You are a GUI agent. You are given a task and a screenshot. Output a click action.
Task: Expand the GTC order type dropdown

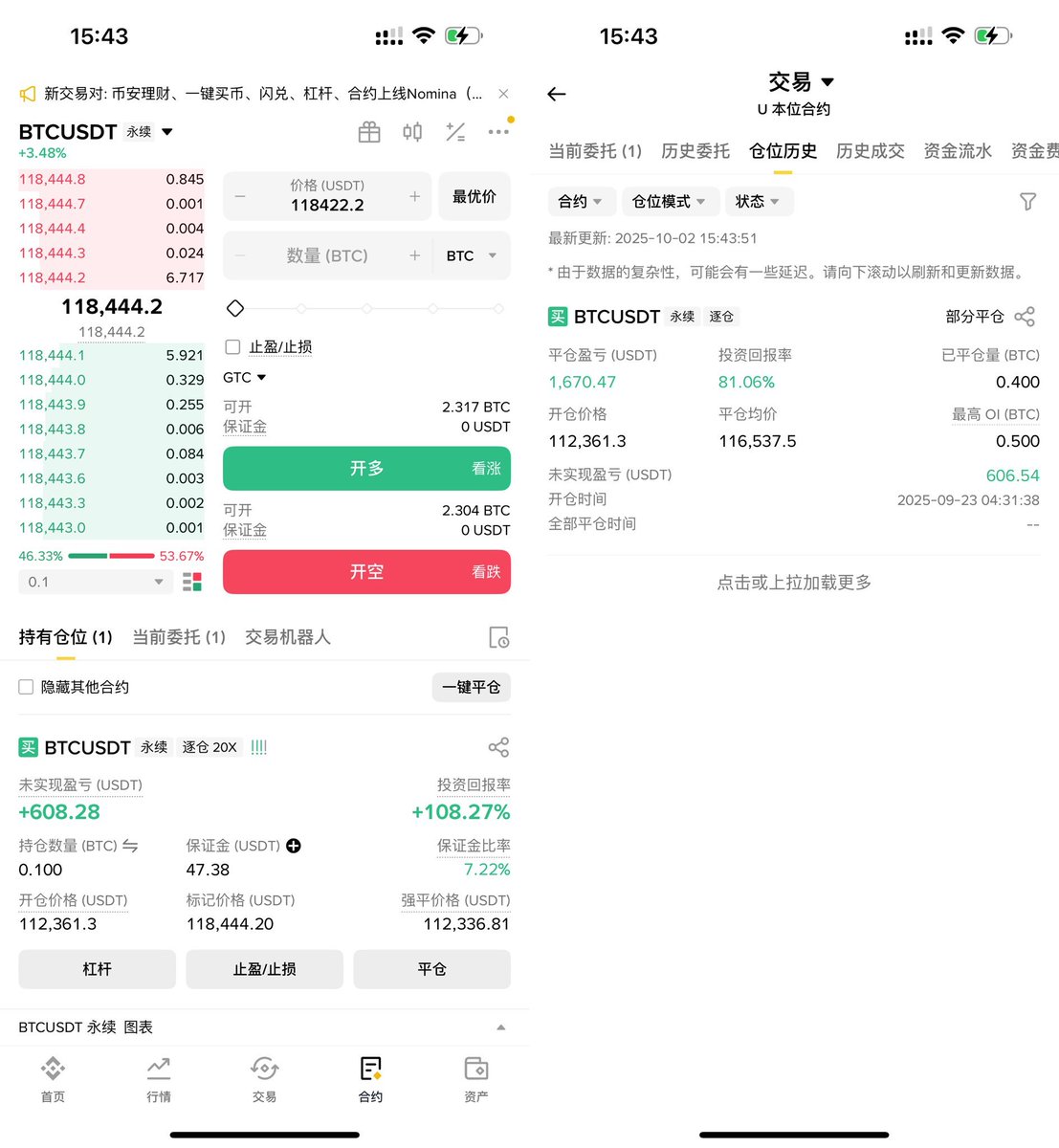[x=245, y=378]
